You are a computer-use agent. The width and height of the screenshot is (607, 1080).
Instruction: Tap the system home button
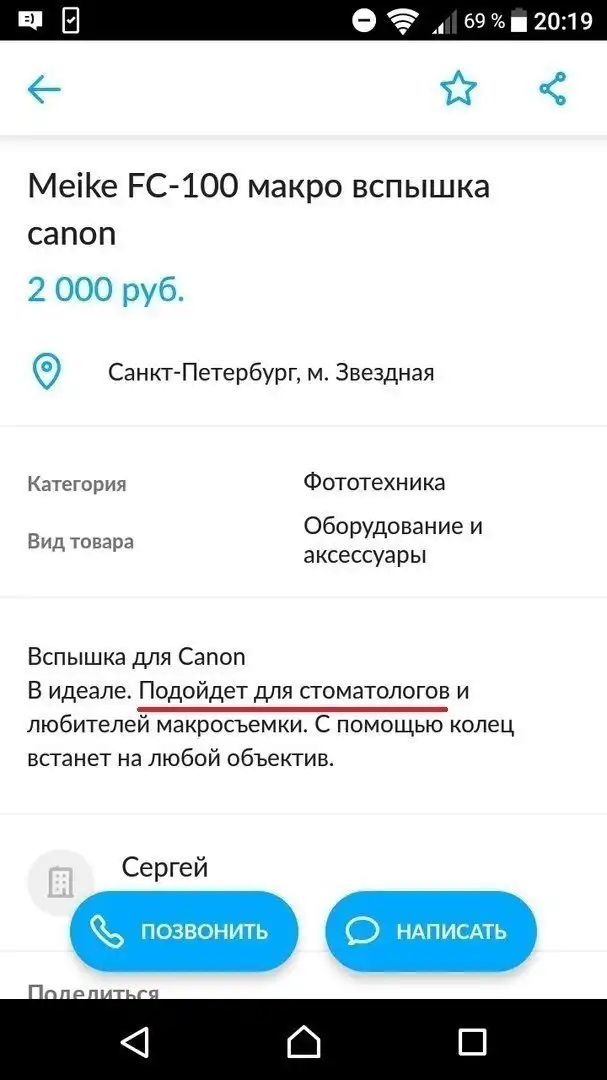click(303, 1042)
